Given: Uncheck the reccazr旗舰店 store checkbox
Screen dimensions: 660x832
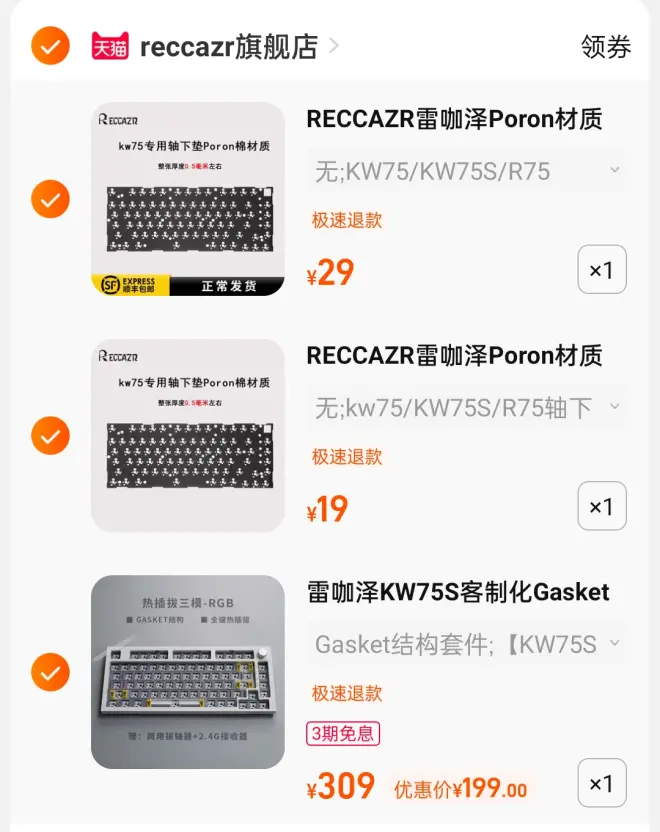Looking at the screenshot, I should [50, 45].
